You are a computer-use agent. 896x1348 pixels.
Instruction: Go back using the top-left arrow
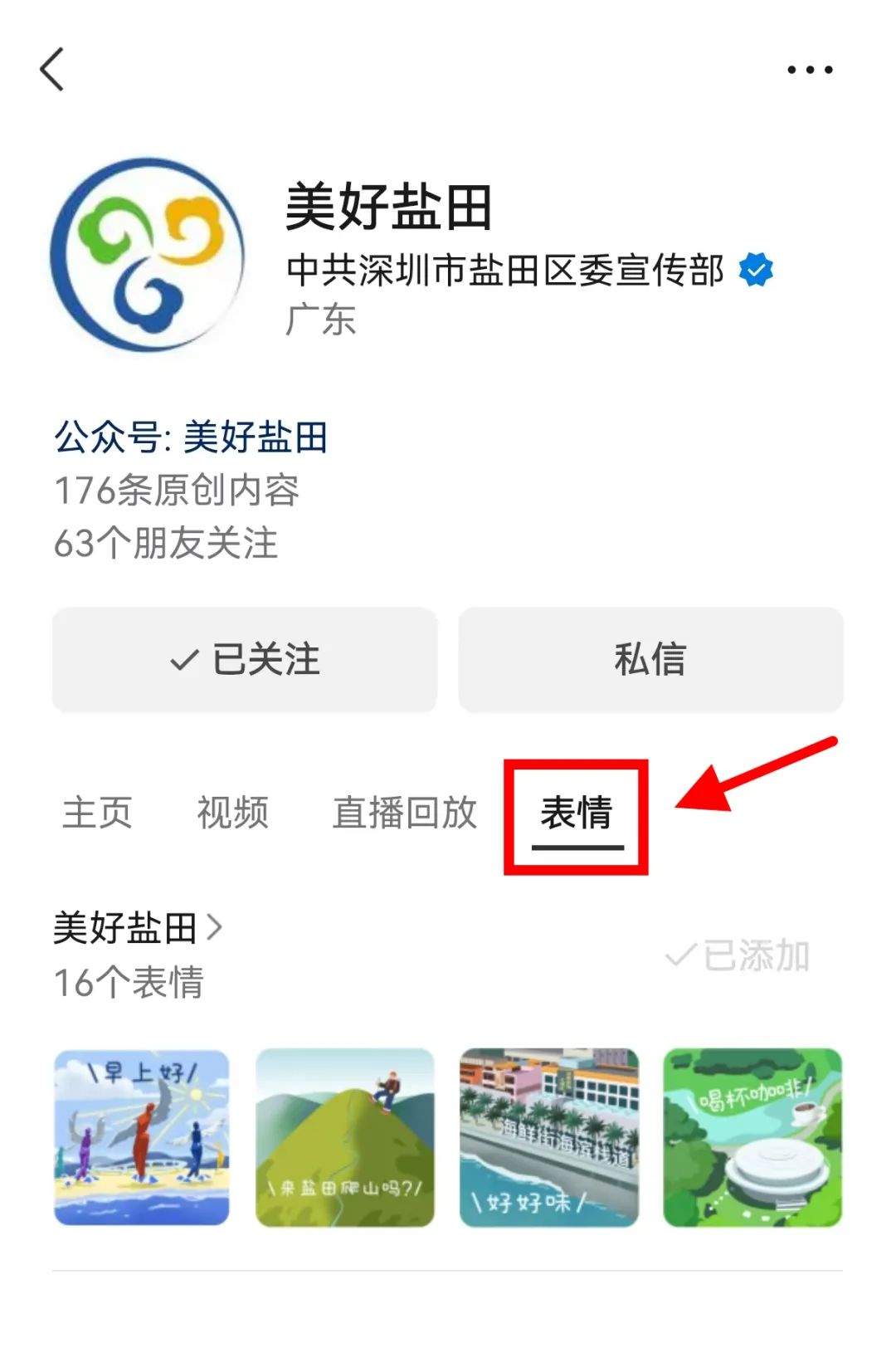point(52,69)
